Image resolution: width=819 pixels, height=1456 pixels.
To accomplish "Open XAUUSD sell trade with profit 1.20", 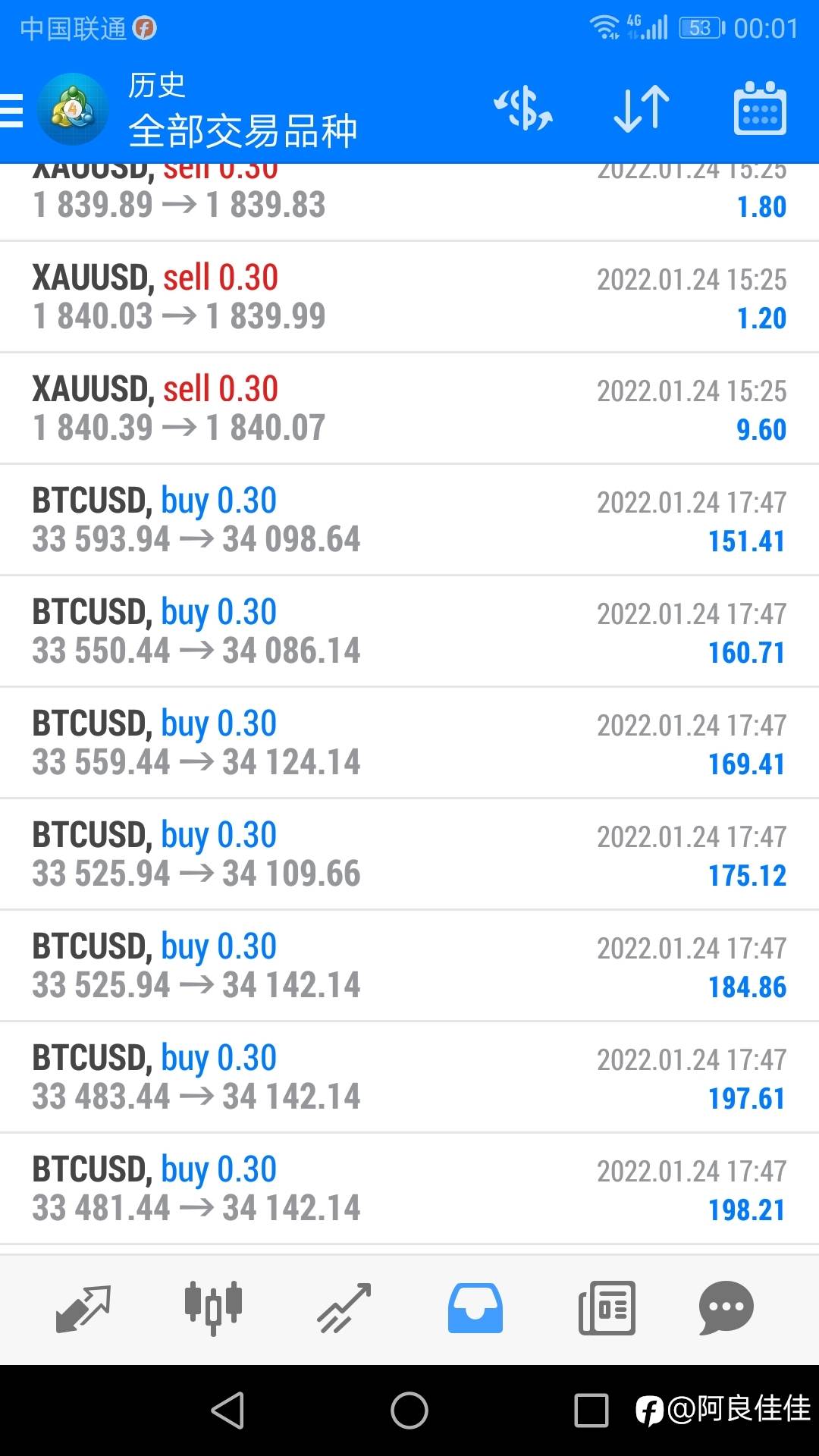I will [409, 297].
